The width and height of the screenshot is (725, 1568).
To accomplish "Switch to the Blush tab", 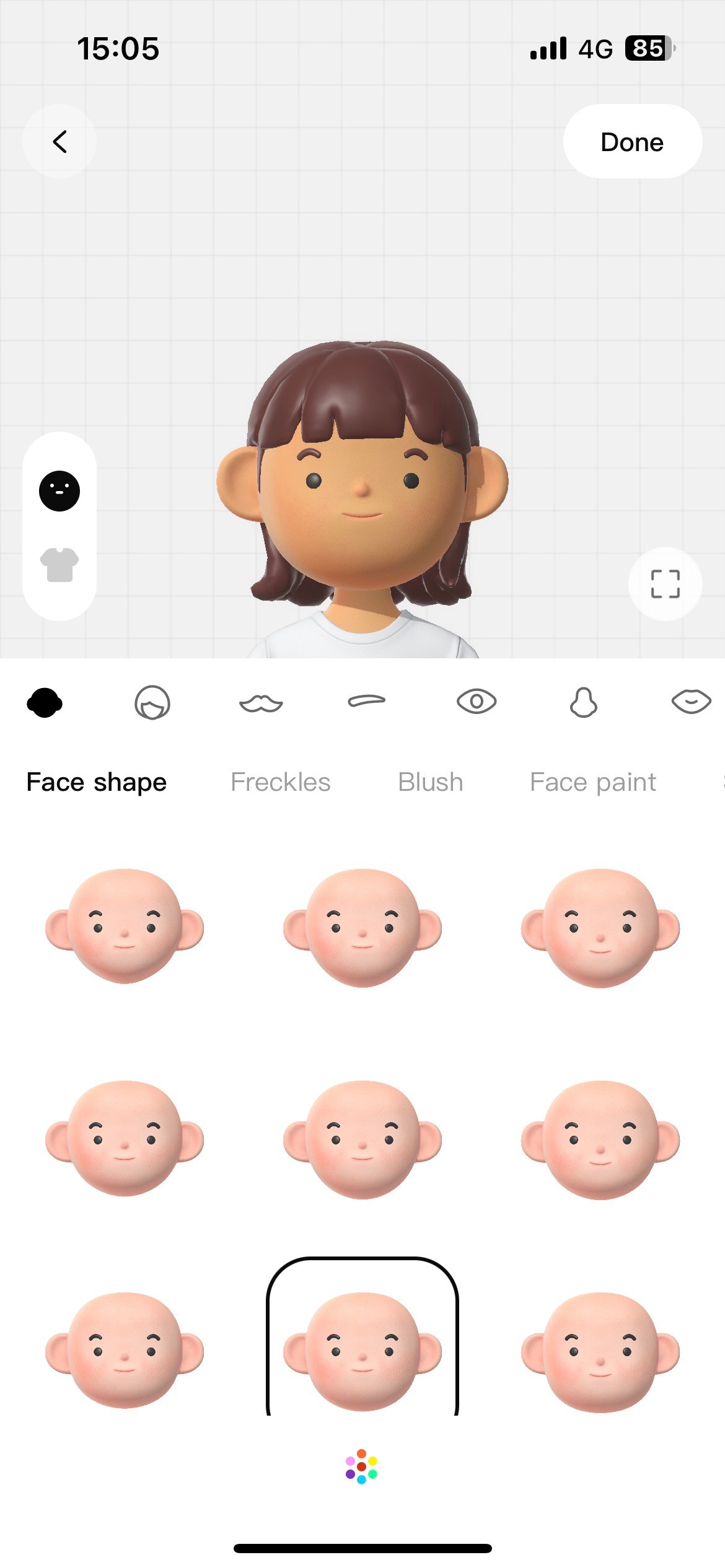I will [430, 782].
